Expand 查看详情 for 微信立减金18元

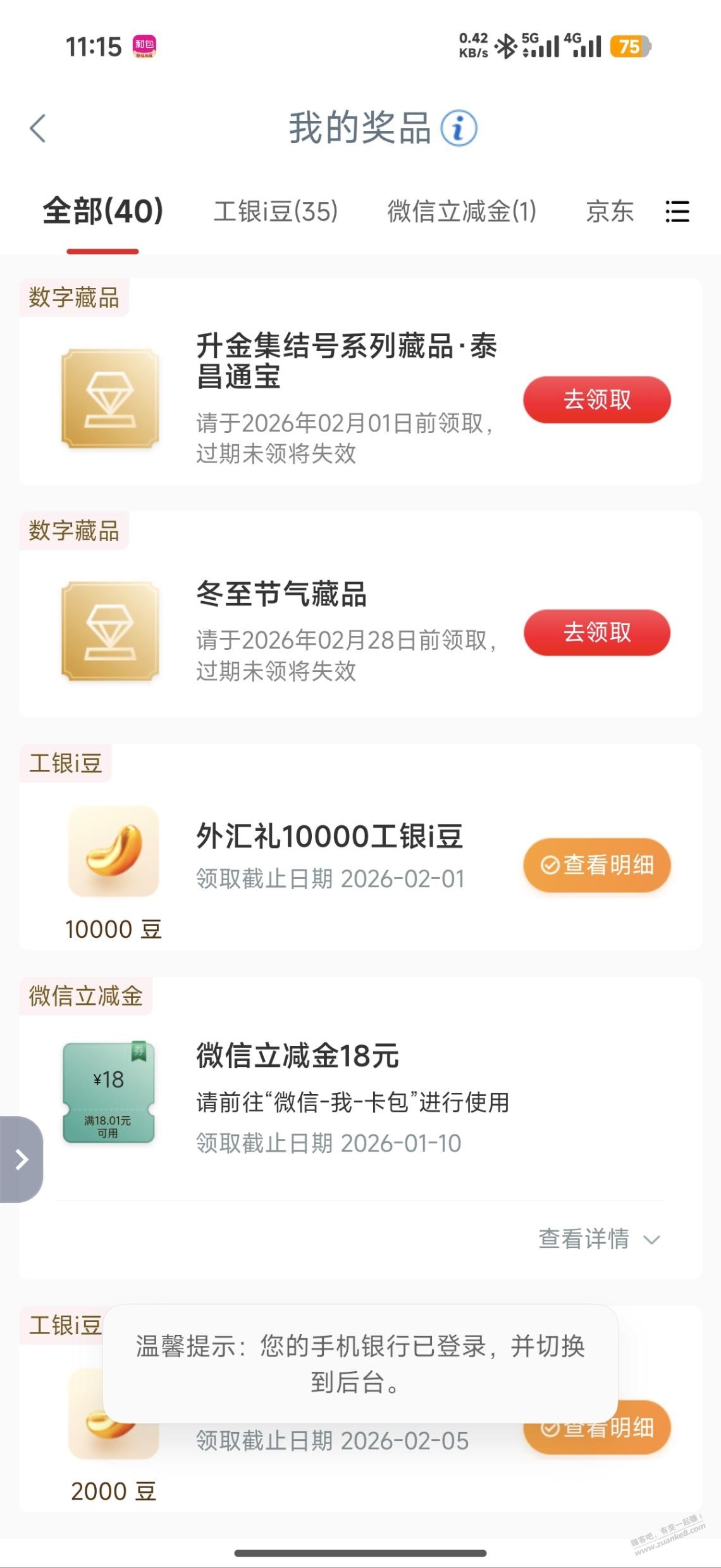click(598, 1239)
